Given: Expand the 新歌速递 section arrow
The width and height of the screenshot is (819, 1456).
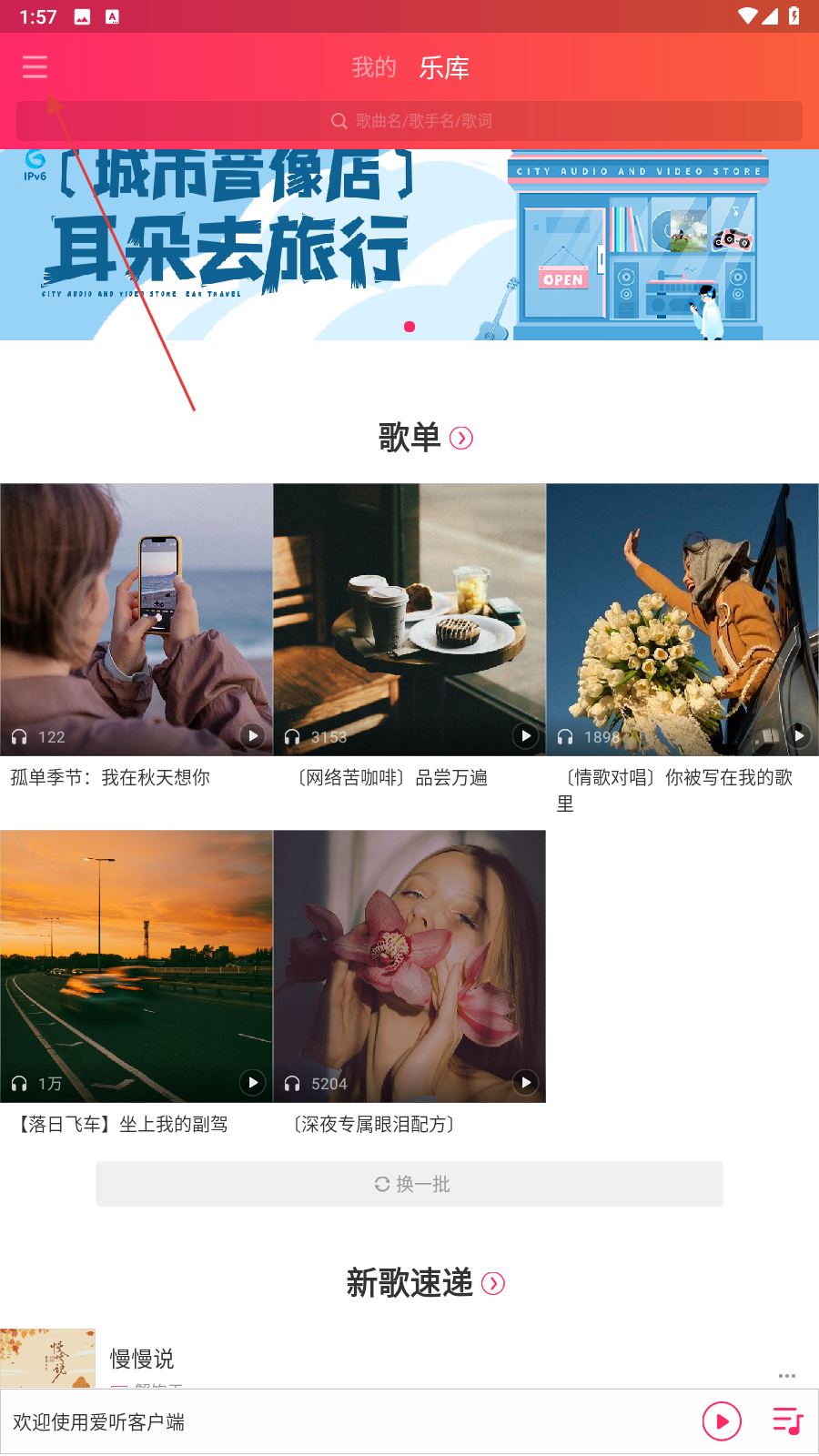Looking at the screenshot, I should point(493,1283).
